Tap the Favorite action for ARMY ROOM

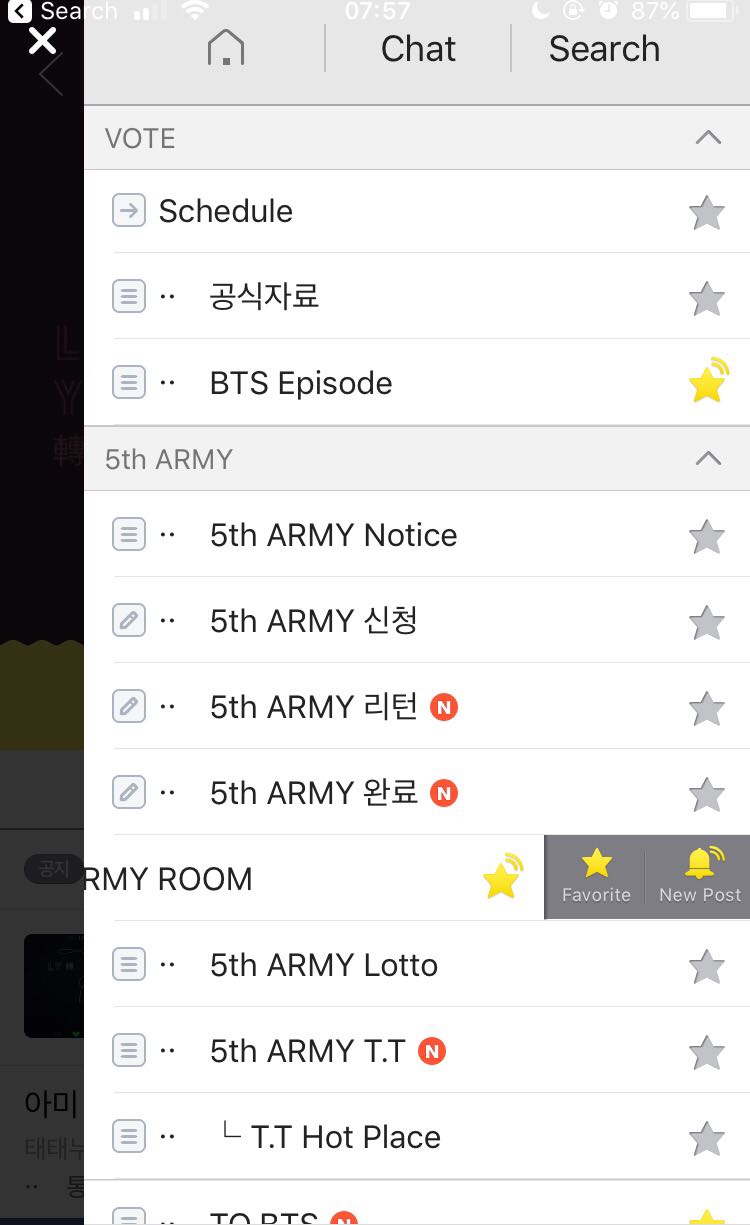596,876
